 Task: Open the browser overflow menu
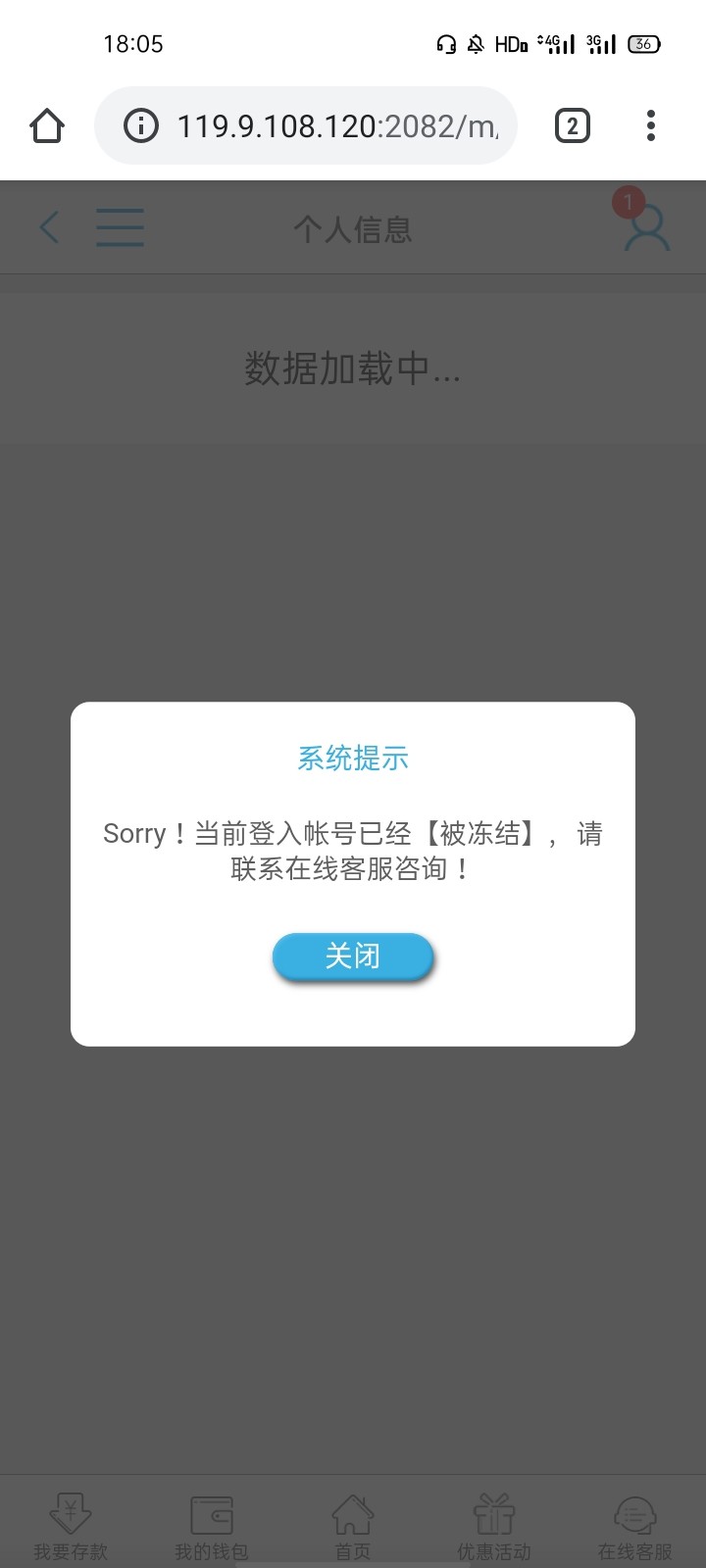point(651,125)
